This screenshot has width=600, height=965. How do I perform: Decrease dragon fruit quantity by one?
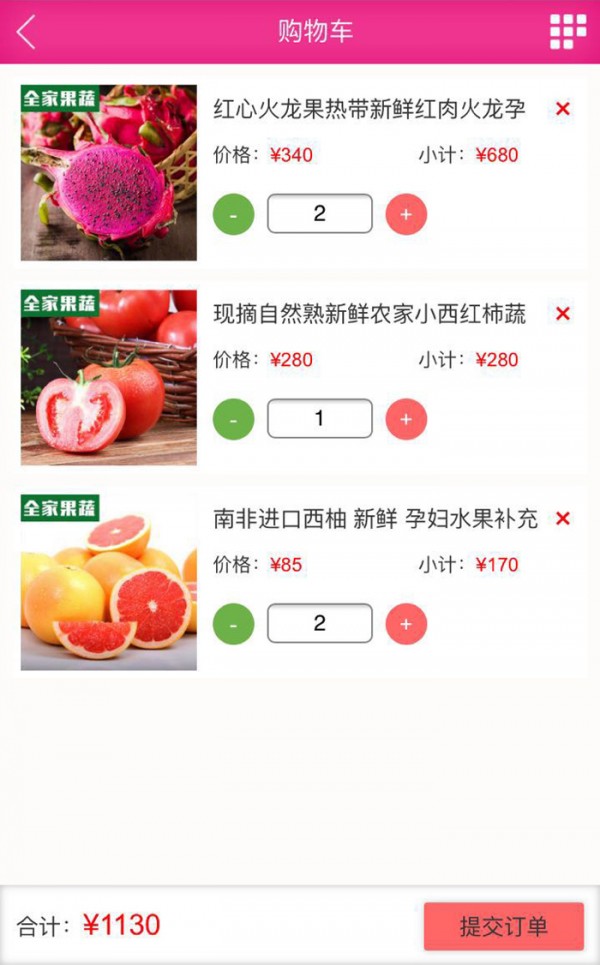click(233, 214)
